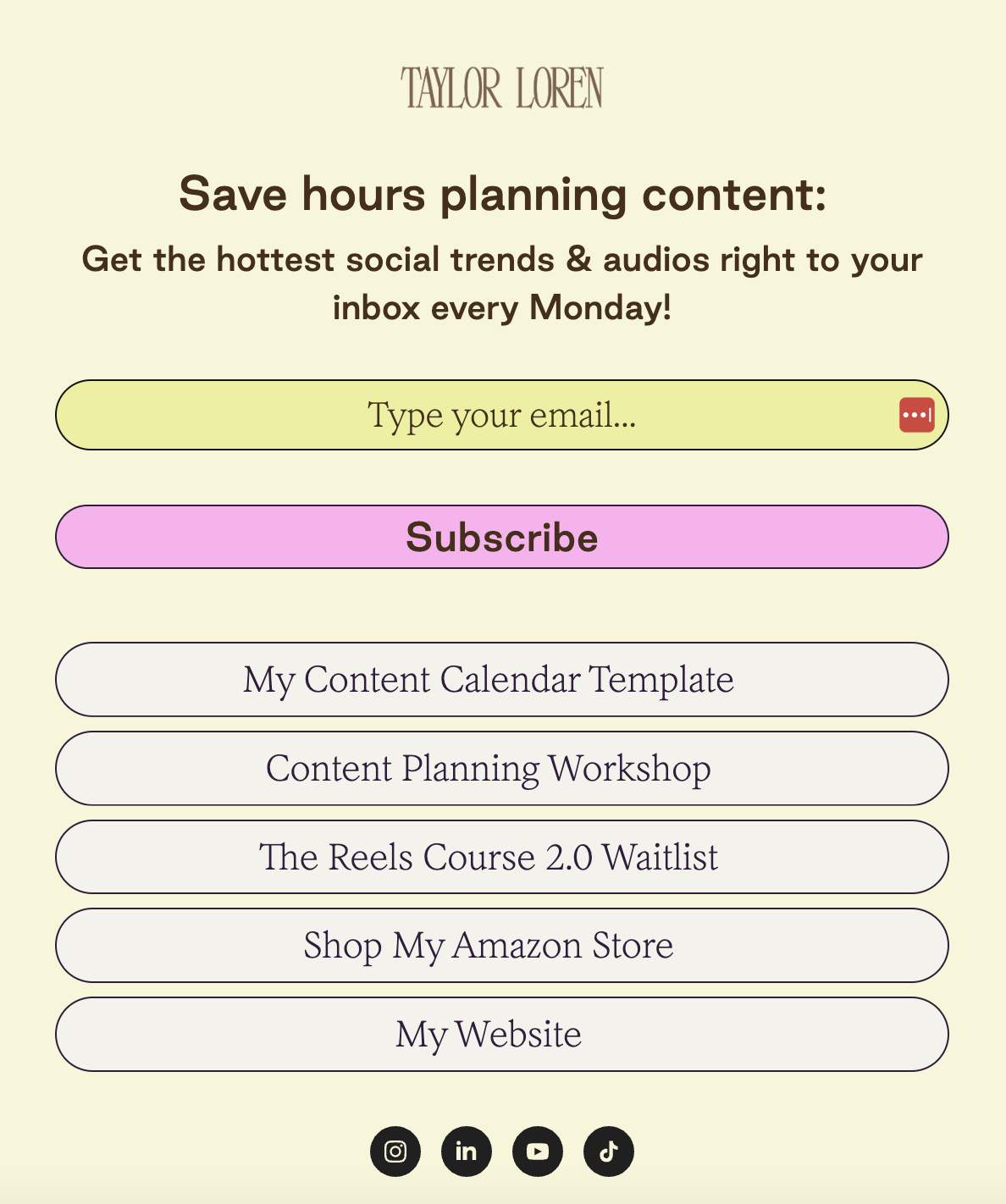Open the TikTok profile icon
This screenshot has width=1006, height=1204.
coord(609,1152)
